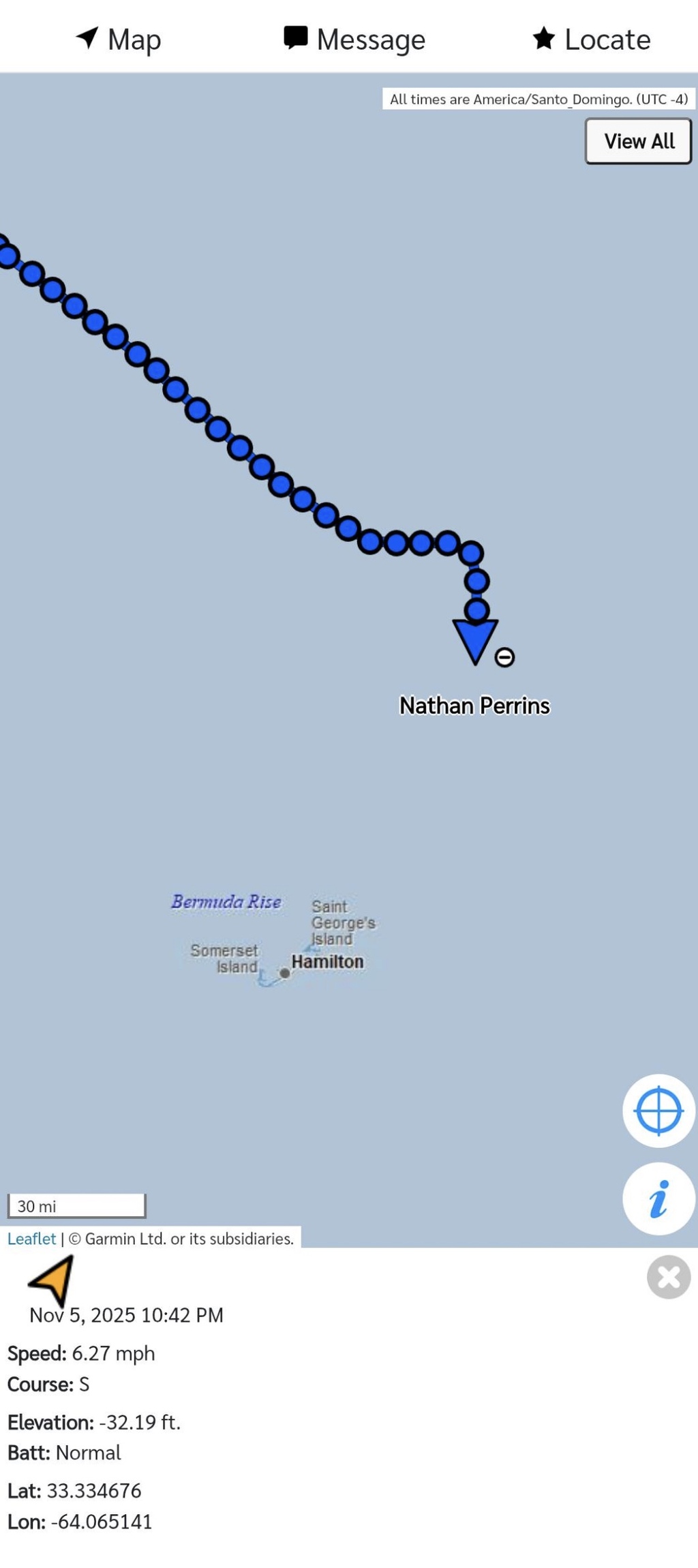698x1568 pixels.
Task: Center map with the crosshair button
Action: pos(658,1111)
